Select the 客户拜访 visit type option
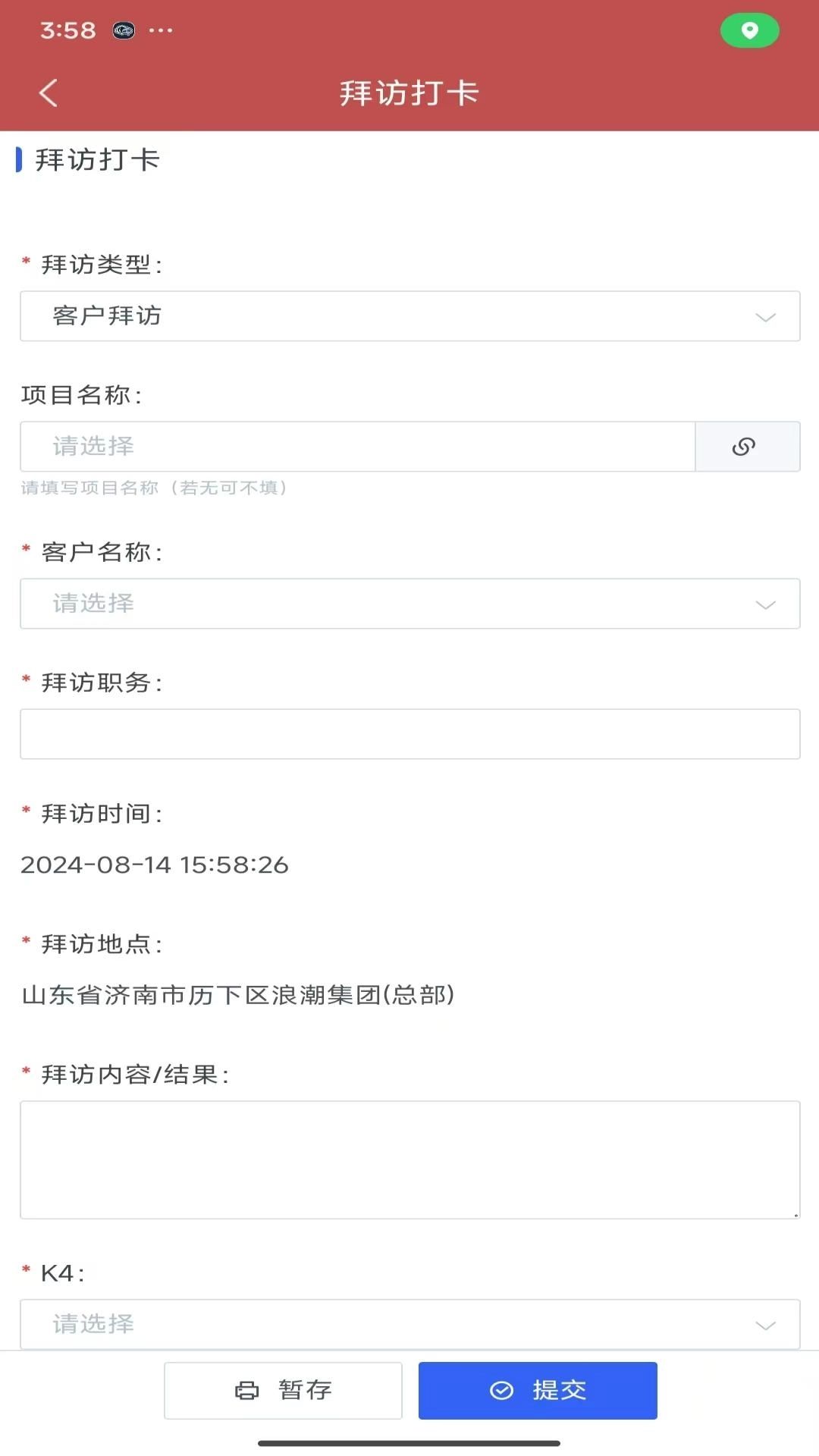 point(107,316)
